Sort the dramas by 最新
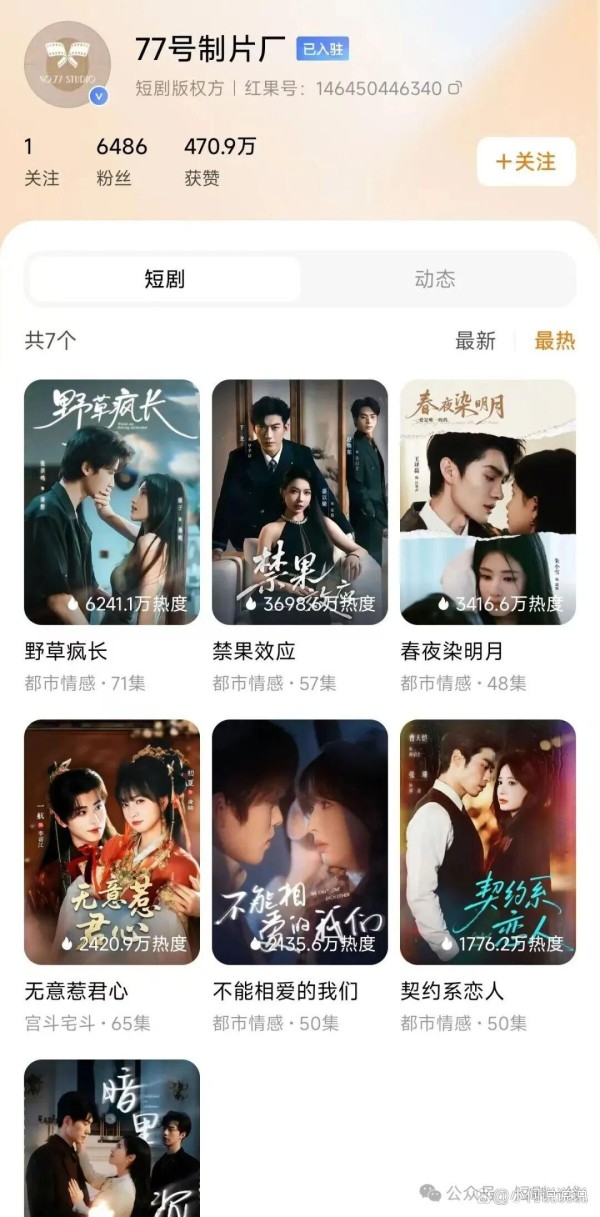This screenshot has height=1217, width=600. [x=475, y=341]
